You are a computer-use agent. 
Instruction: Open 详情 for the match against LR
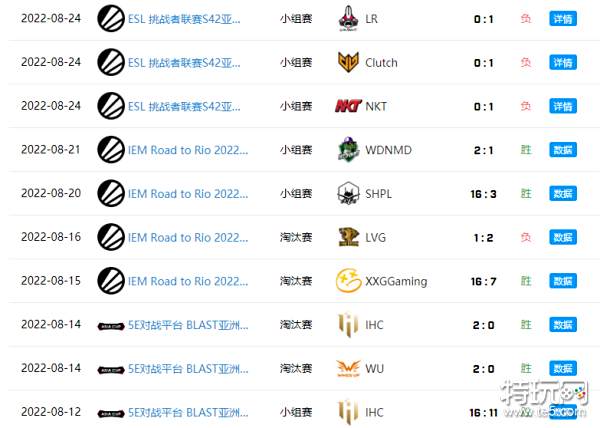tap(563, 19)
